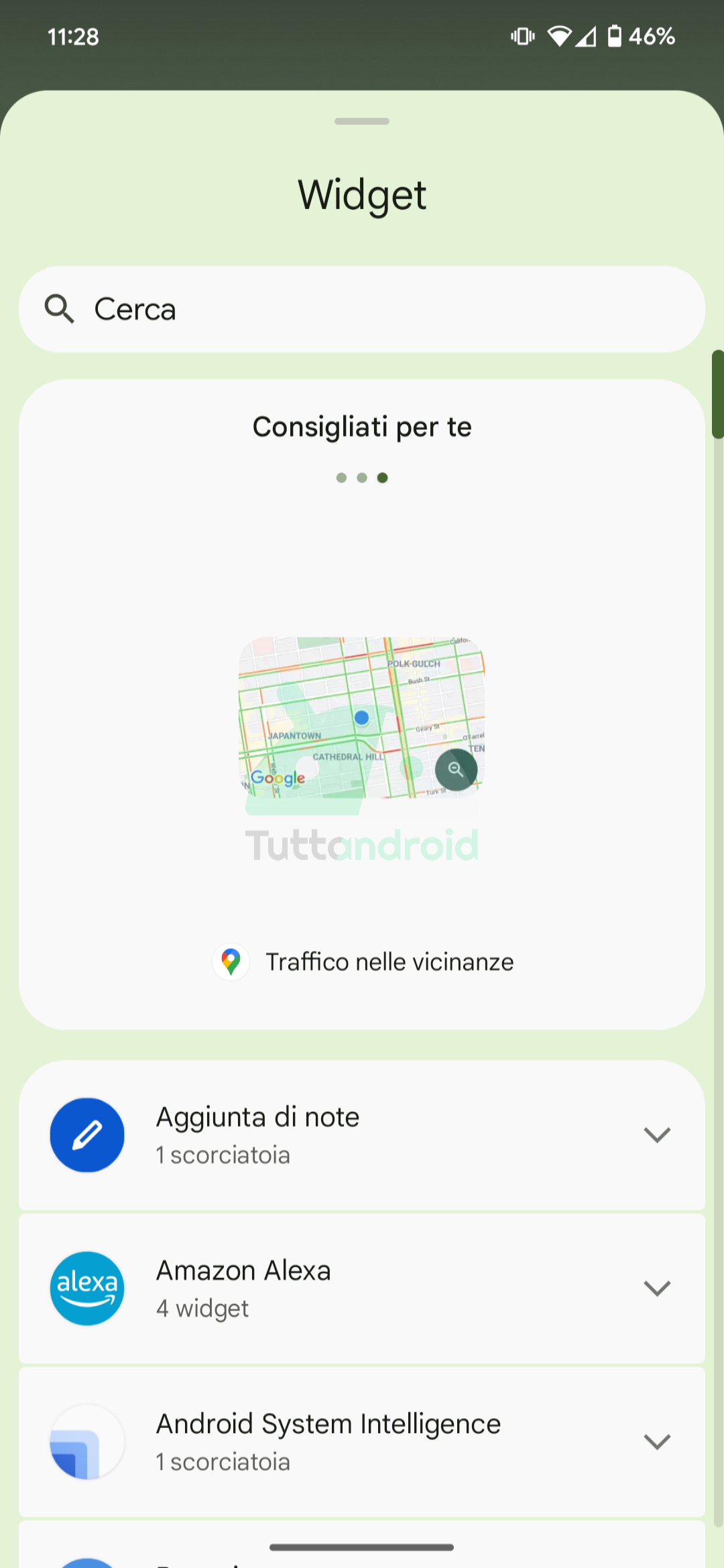This screenshot has width=724, height=1568.
Task: Tap the Cerca search field
Action: click(x=362, y=310)
